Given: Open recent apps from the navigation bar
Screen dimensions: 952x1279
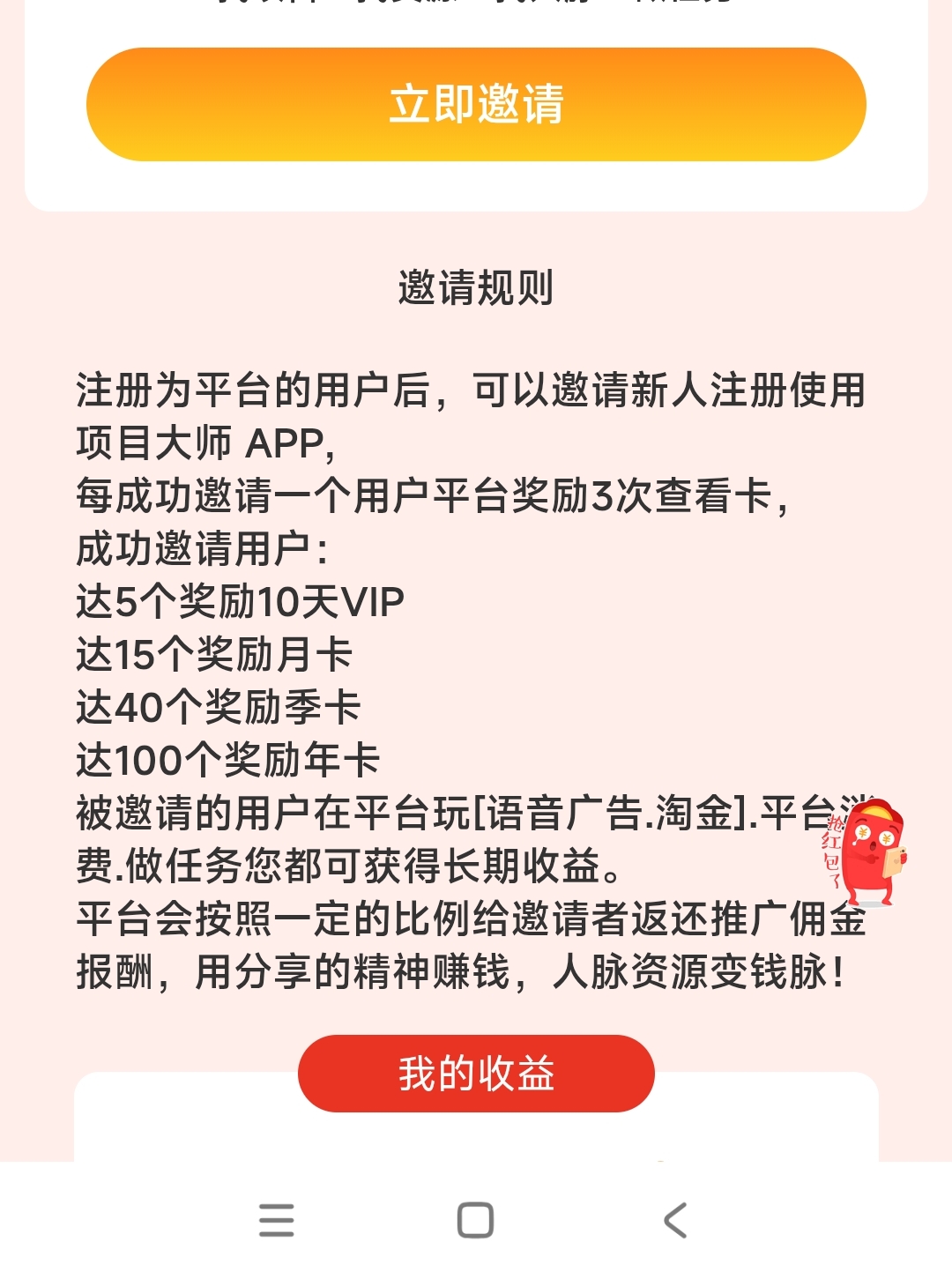Looking at the screenshot, I should (276, 1220).
